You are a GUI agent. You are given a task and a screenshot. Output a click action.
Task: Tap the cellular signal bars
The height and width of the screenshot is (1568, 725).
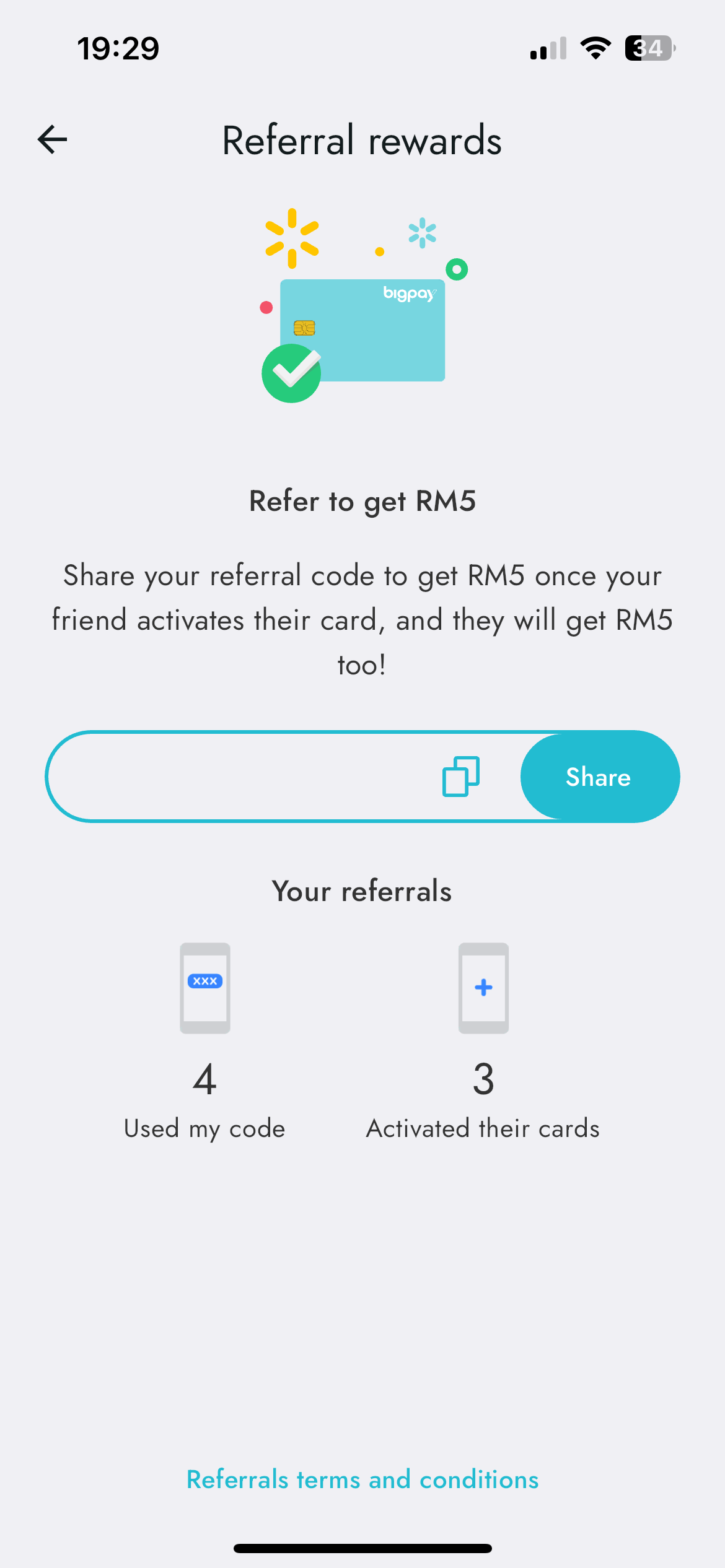point(548,48)
